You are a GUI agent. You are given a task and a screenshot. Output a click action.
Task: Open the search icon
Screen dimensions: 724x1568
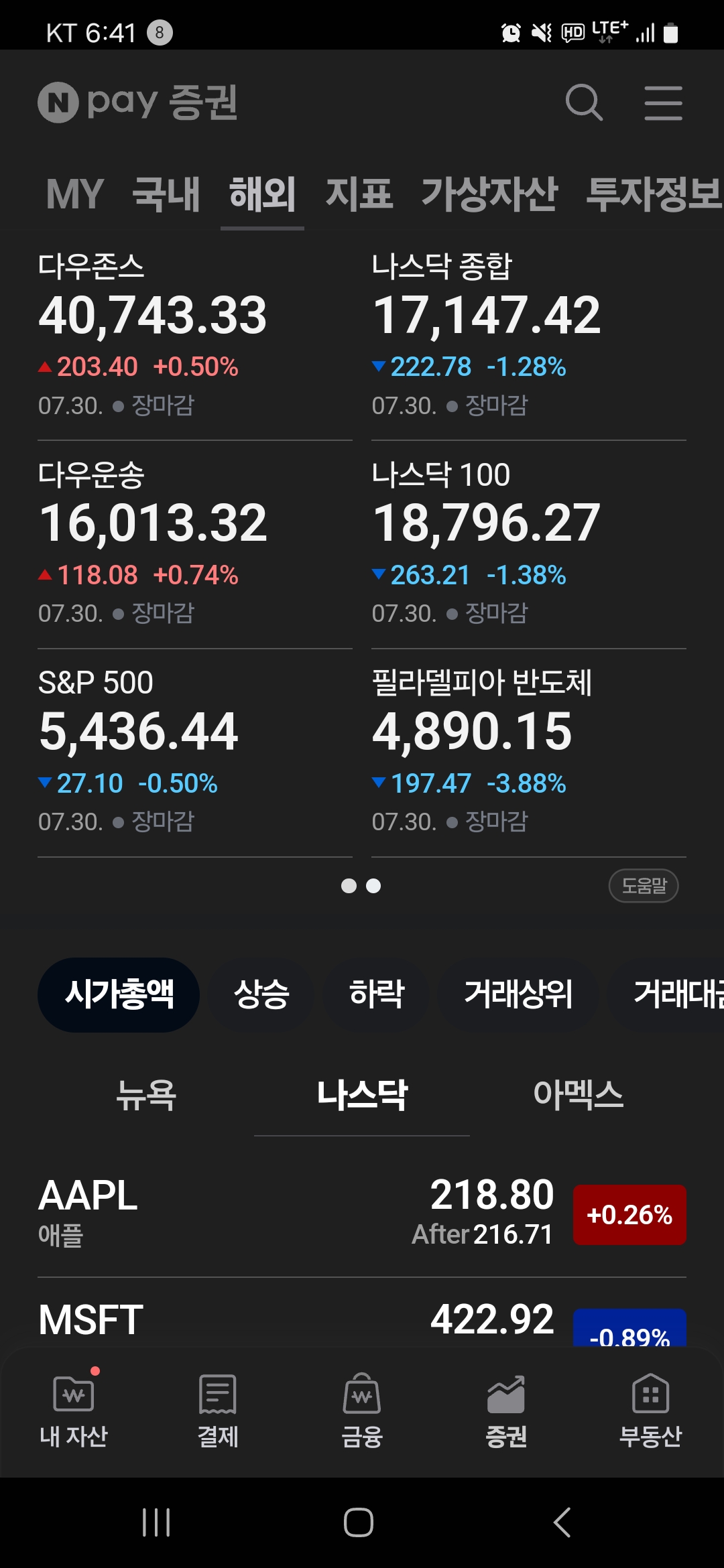pos(584,103)
